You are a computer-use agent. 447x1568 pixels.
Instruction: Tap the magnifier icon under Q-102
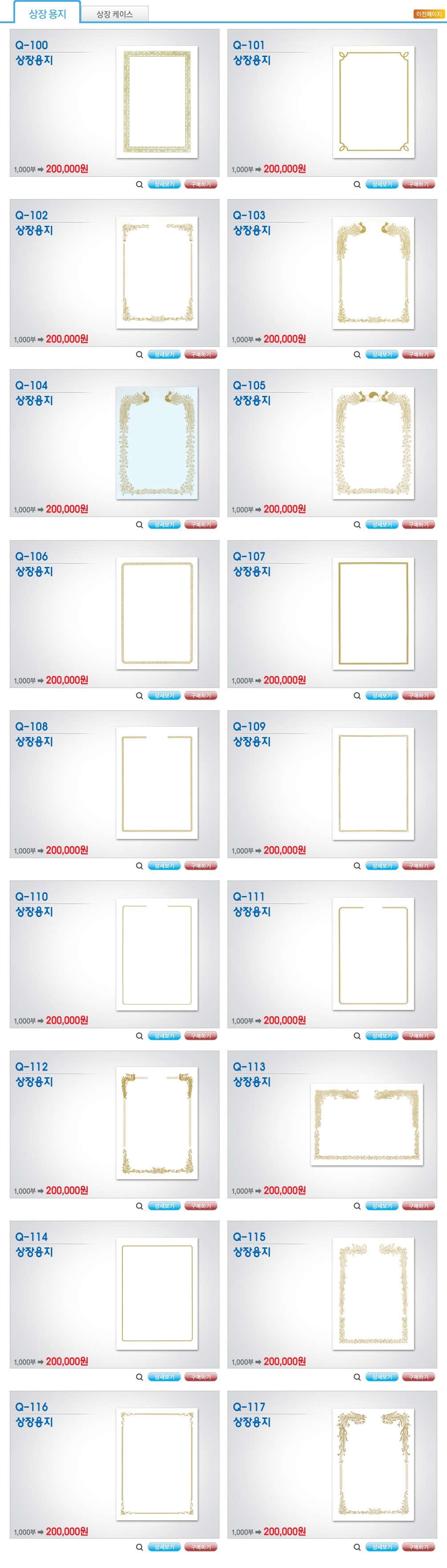tap(139, 354)
